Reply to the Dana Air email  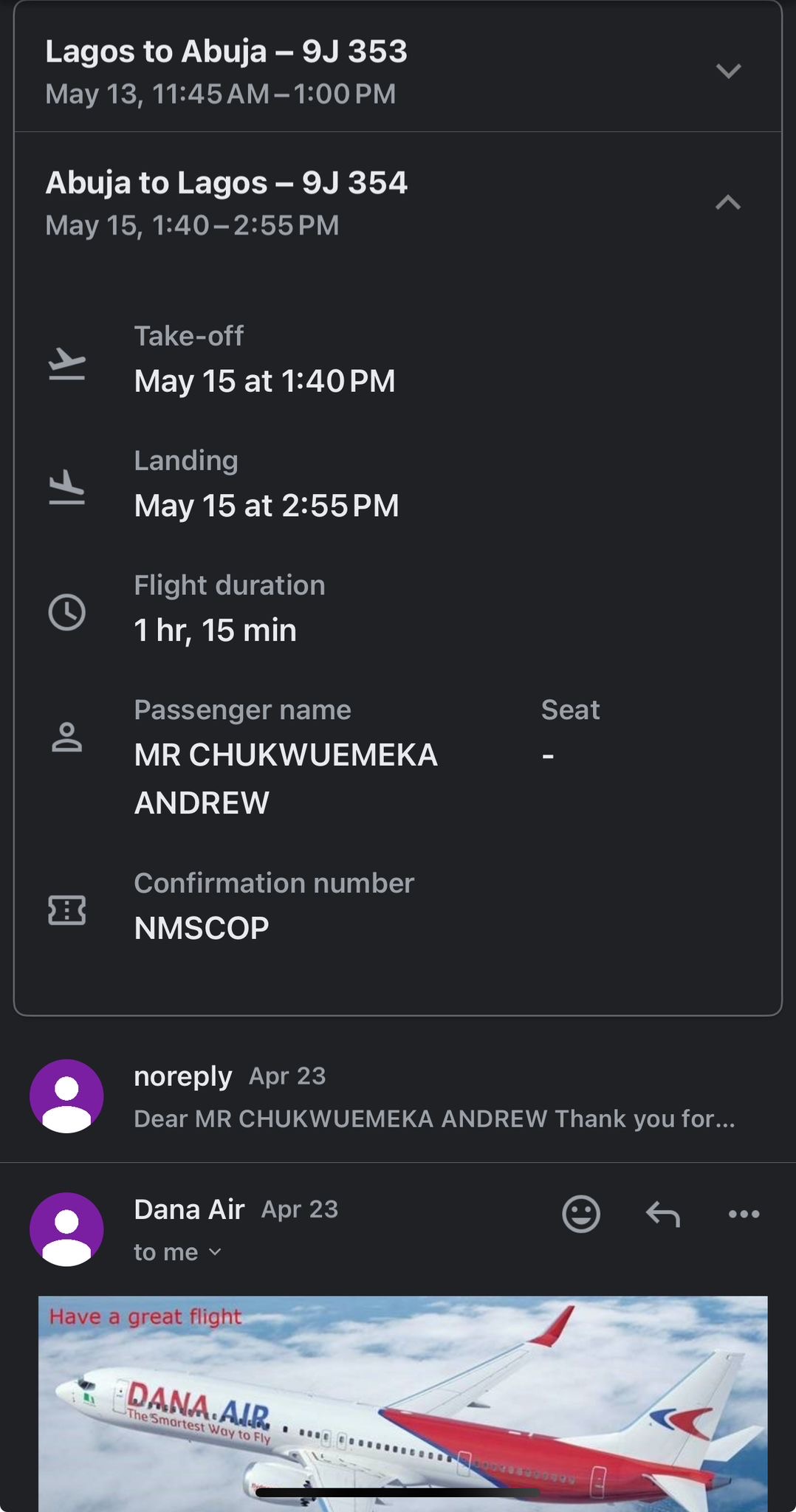pyautogui.click(x=662, y=1214)
